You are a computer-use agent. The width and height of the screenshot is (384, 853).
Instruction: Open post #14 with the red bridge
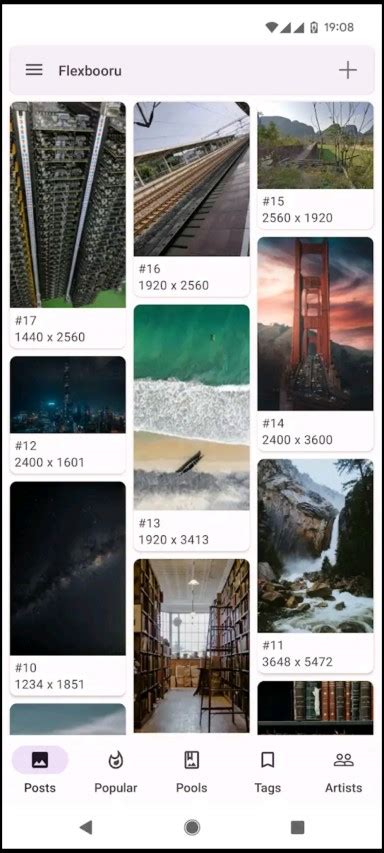pos(315,344)
